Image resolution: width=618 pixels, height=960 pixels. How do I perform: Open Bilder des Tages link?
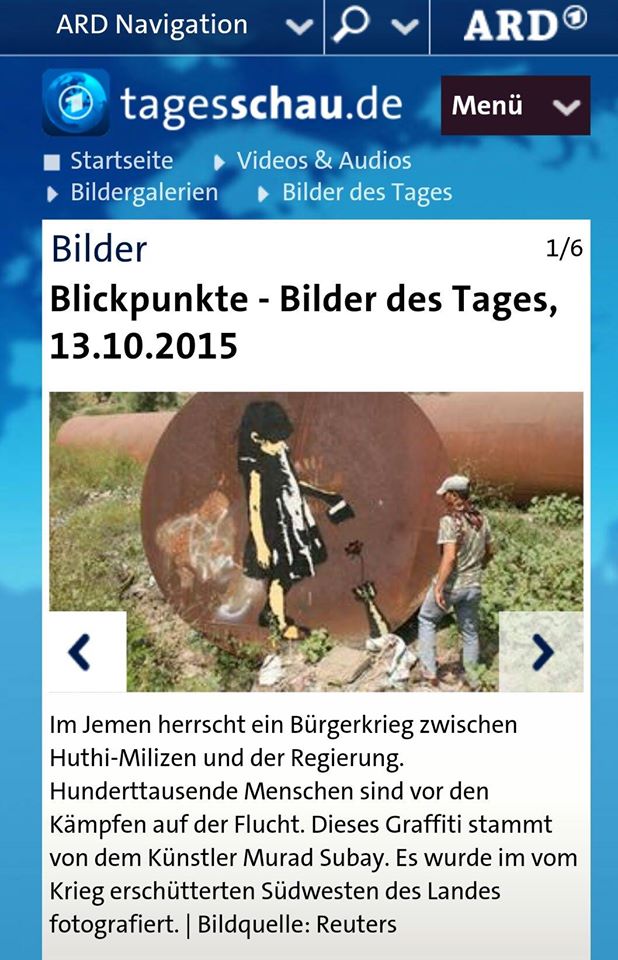tap(366, 193)
